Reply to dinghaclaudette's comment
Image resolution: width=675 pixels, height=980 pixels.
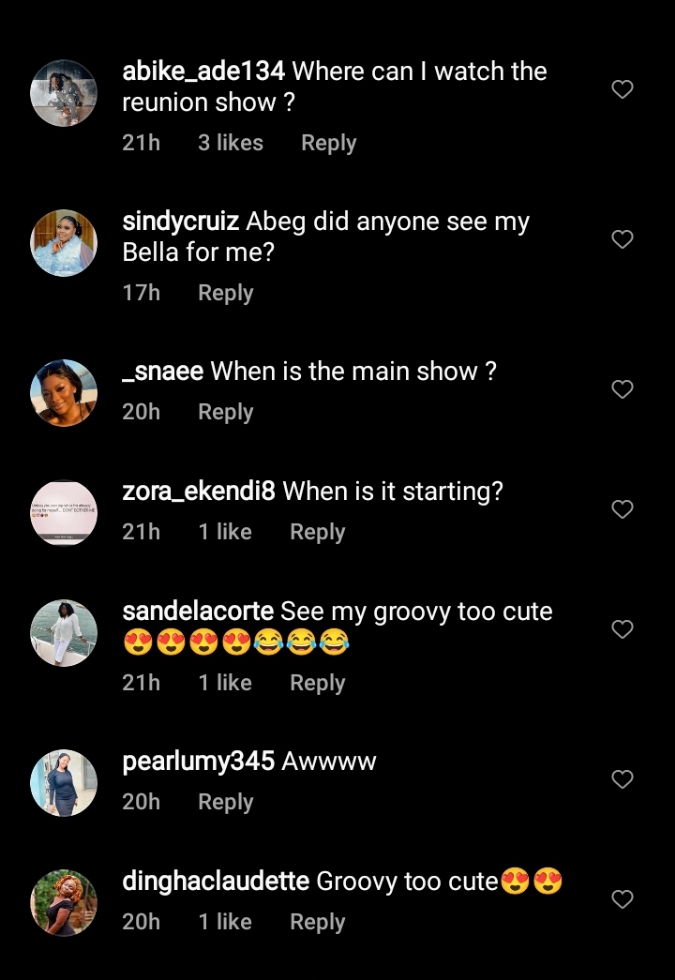317,922
